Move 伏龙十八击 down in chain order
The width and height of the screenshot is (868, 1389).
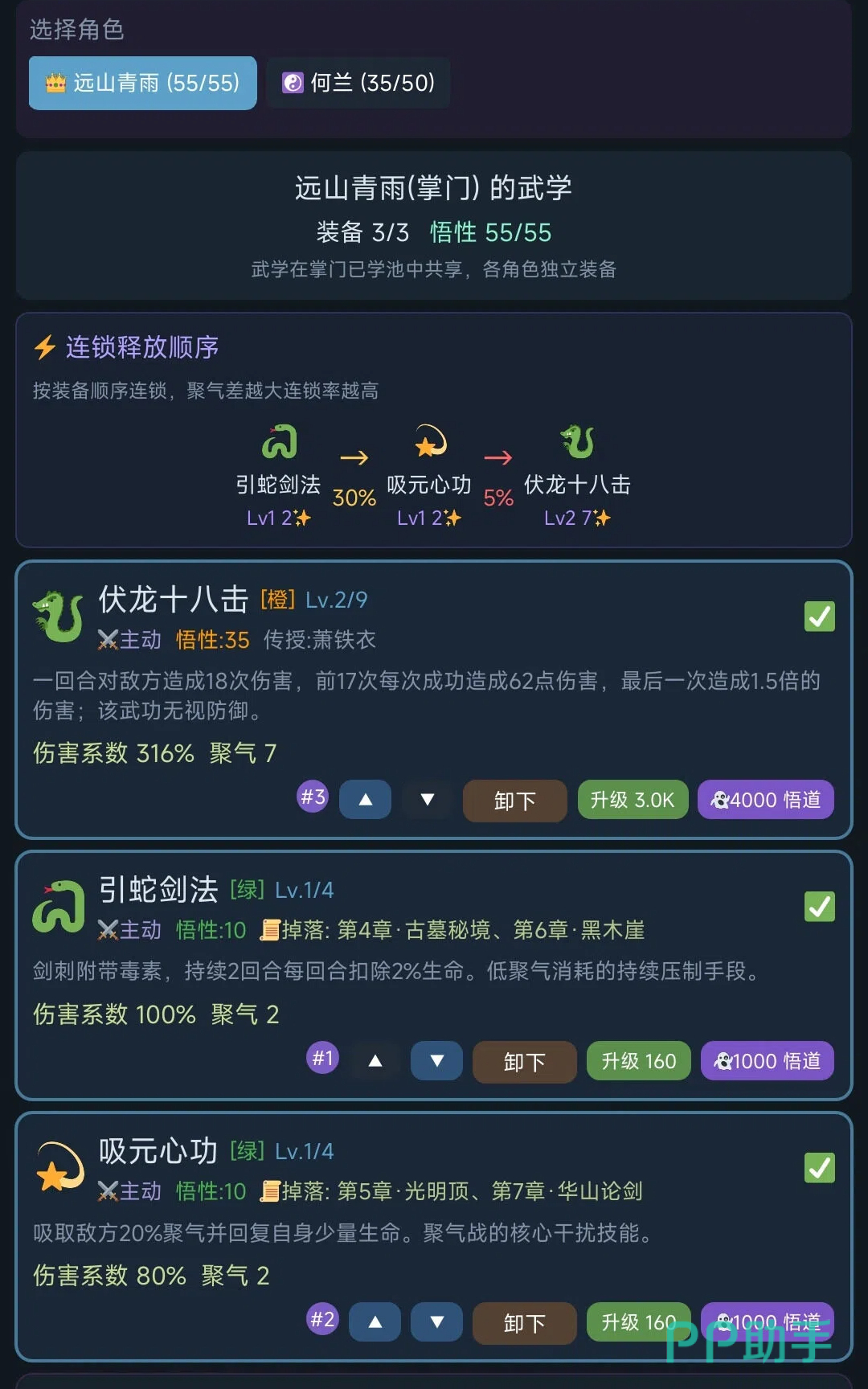[x=428, y=800]
